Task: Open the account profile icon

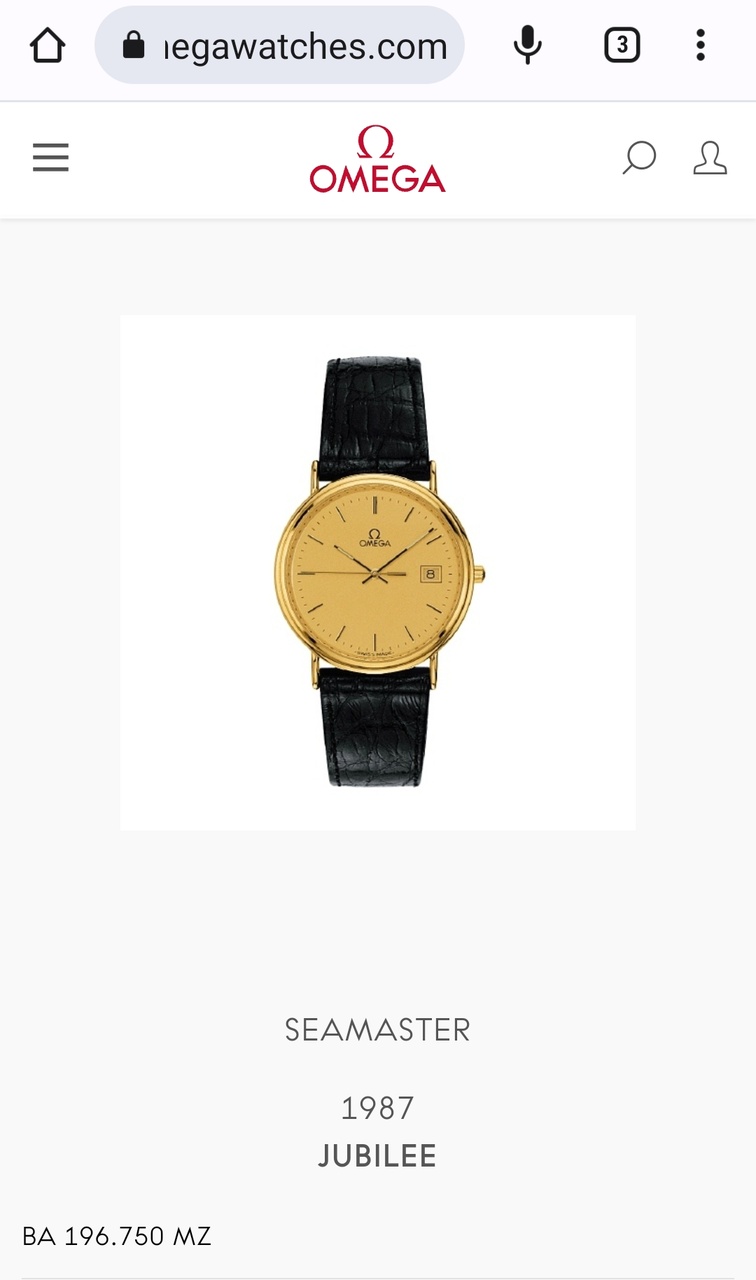Action: tap(710, 158)
